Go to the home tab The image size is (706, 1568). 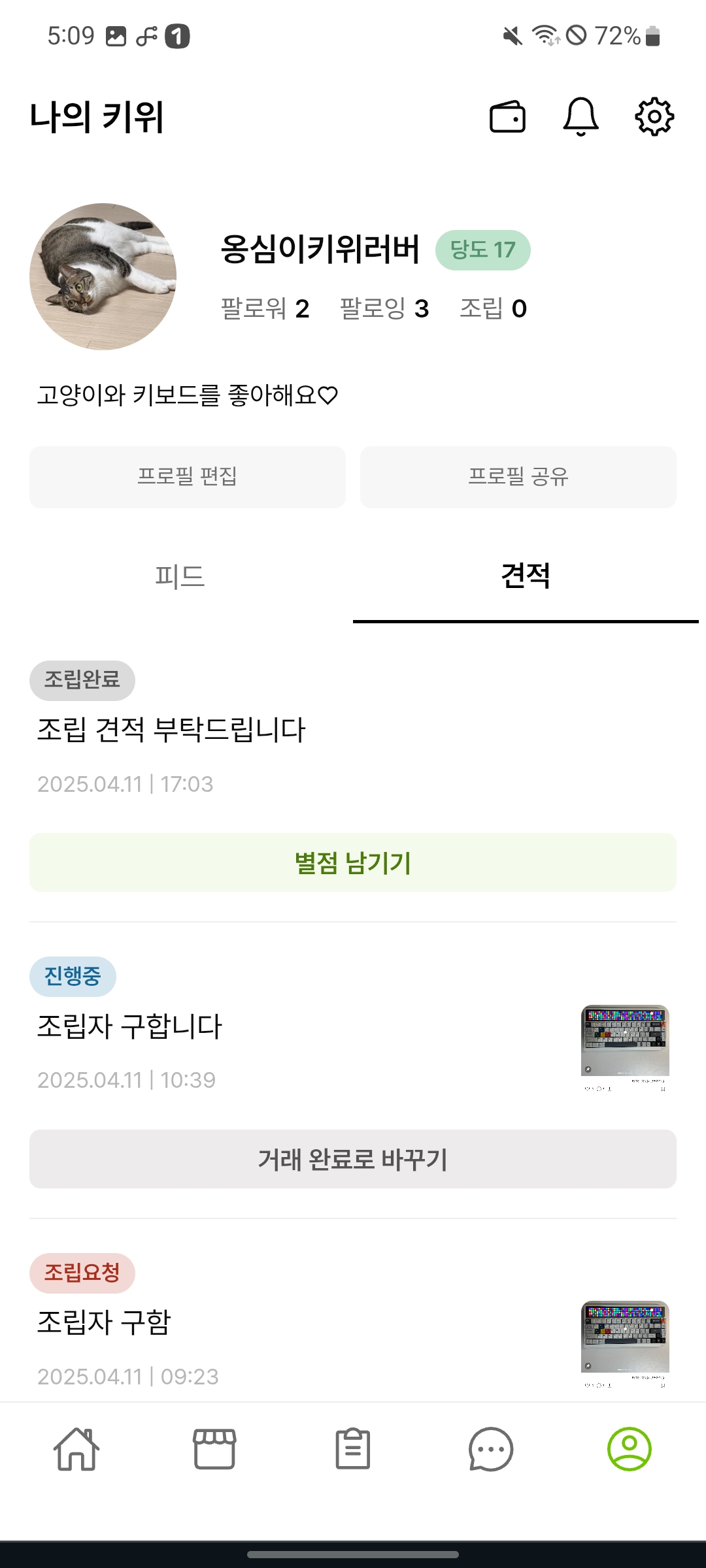click(x=76, y=1449)
